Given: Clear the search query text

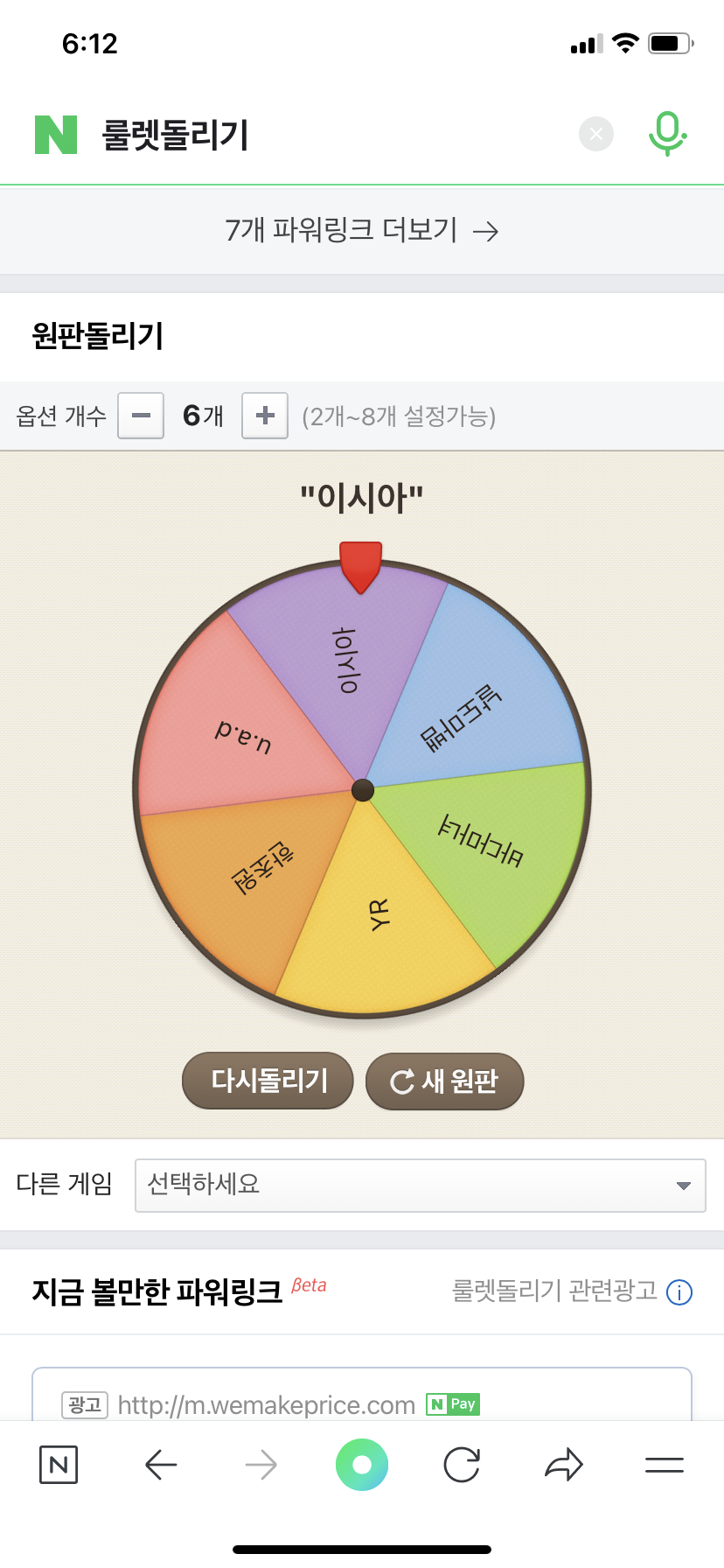Looking at the screenshot, I should click(596, 134).
